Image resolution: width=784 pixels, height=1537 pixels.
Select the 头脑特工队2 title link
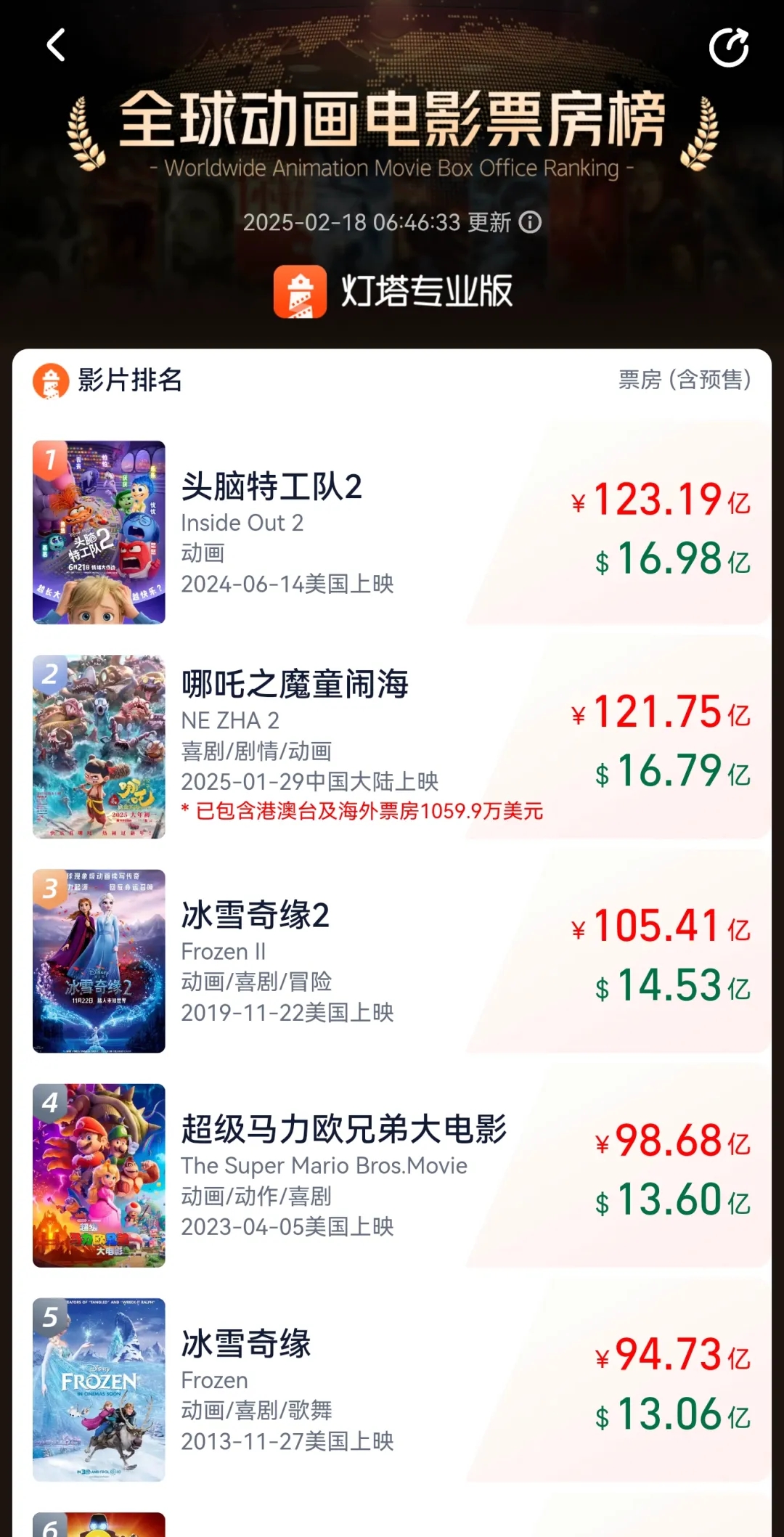coord(271,486)
